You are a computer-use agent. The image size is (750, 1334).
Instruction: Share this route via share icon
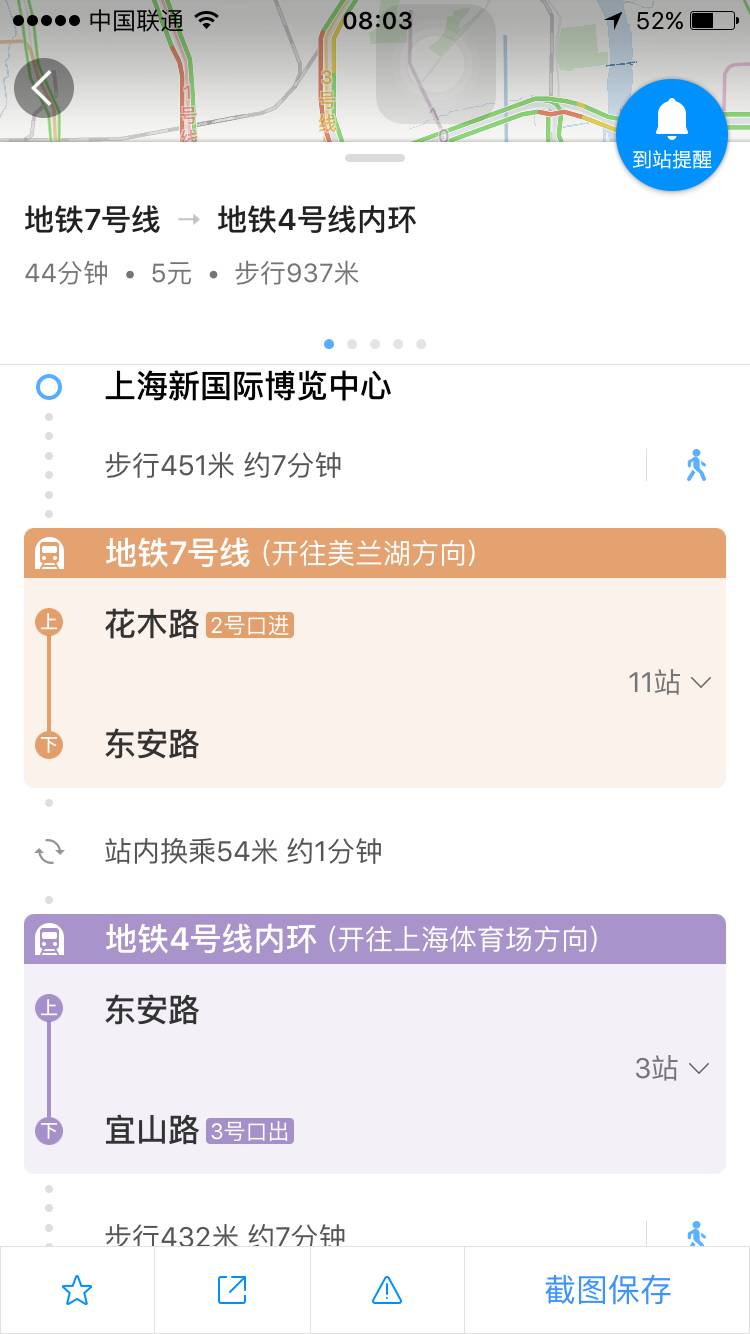(x=232, y=1290)
